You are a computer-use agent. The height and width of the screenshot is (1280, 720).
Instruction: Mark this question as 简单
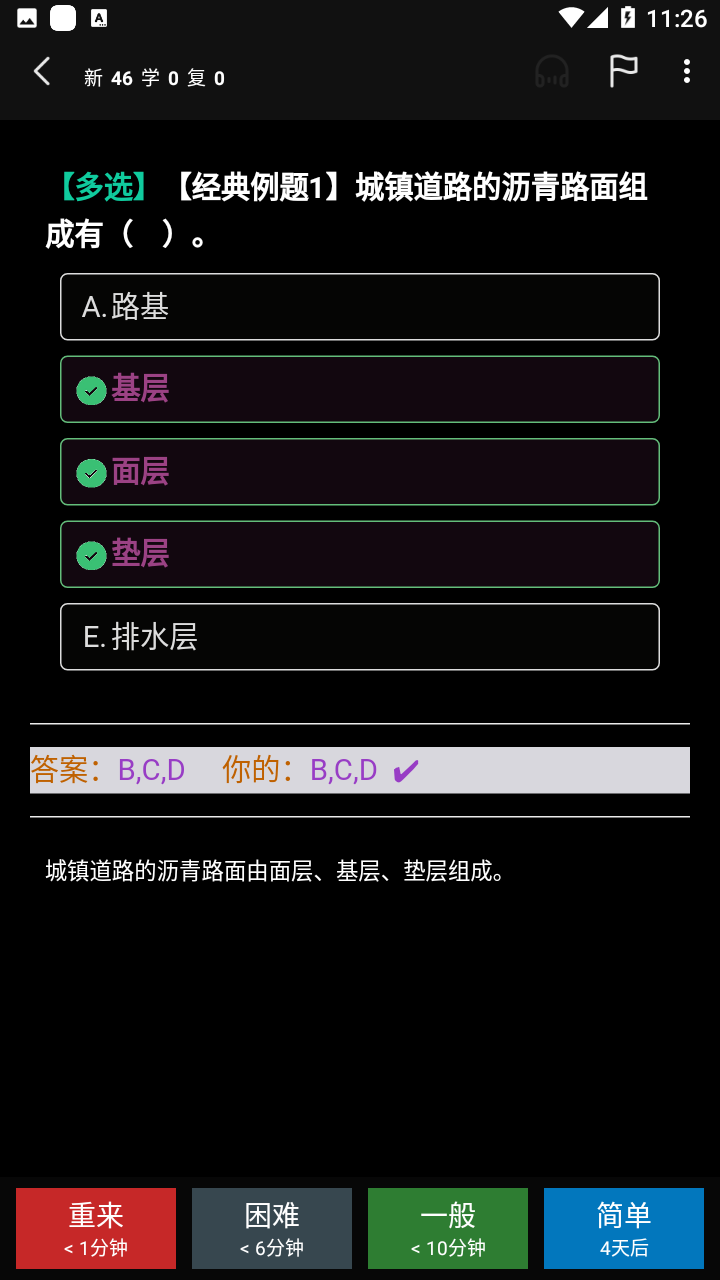(624, 1228)
